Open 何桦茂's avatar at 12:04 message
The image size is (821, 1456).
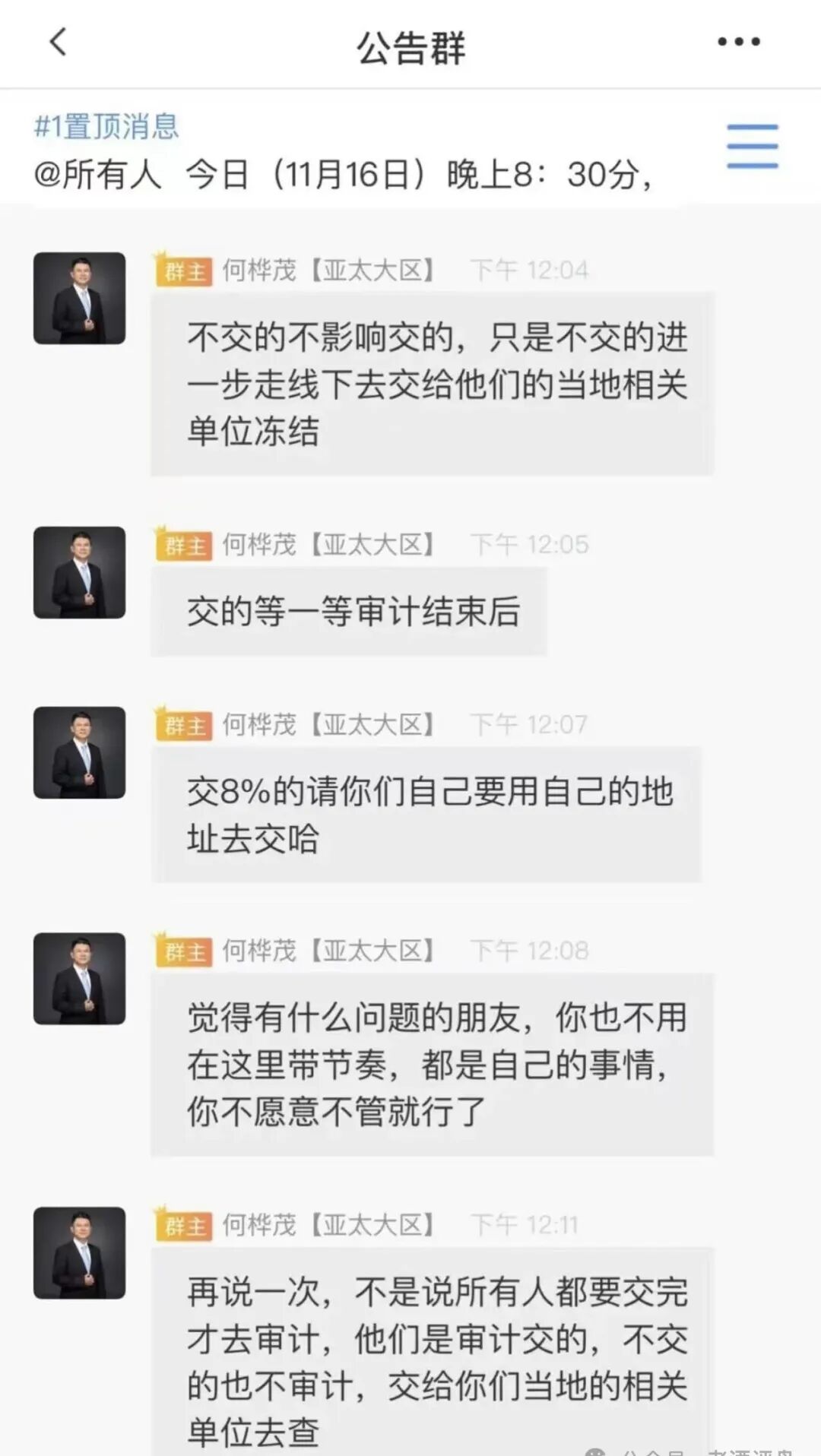click(79, 298)
